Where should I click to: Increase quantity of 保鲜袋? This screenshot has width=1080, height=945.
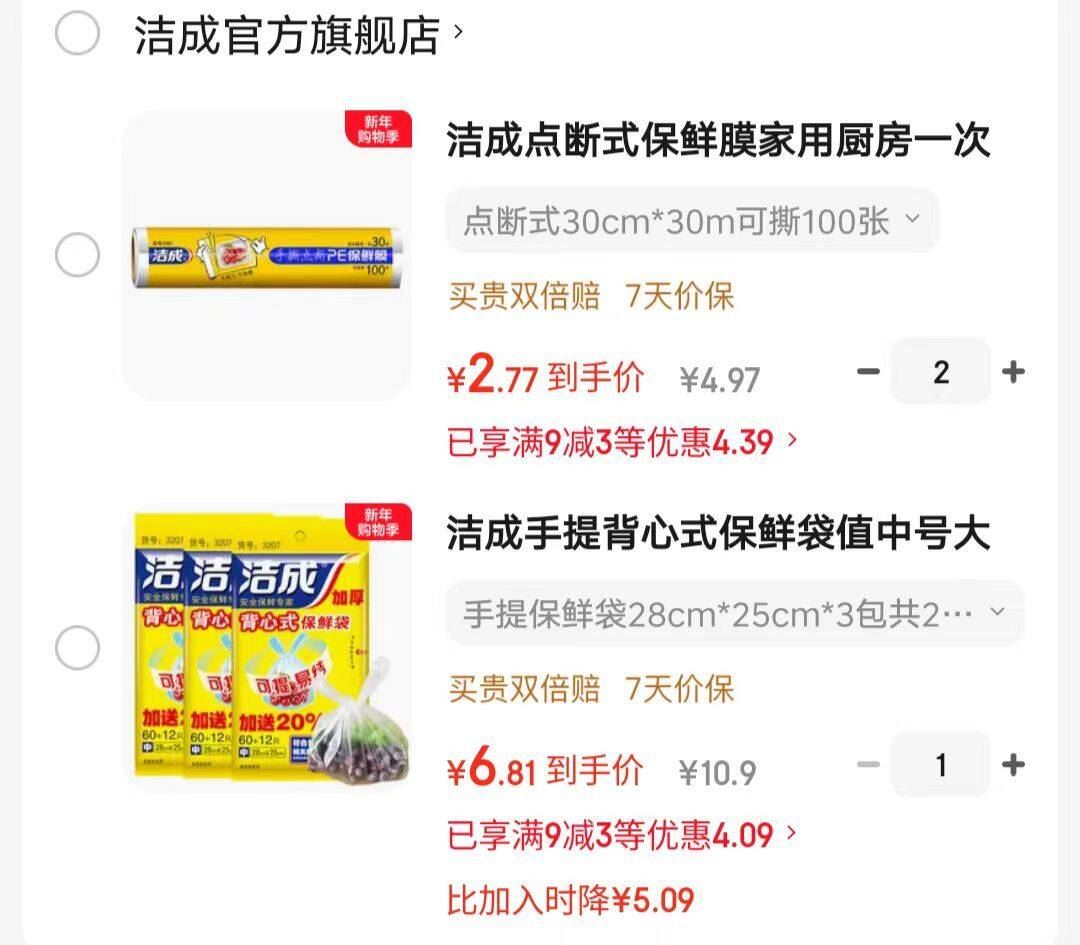click(x=1013, y=764)
